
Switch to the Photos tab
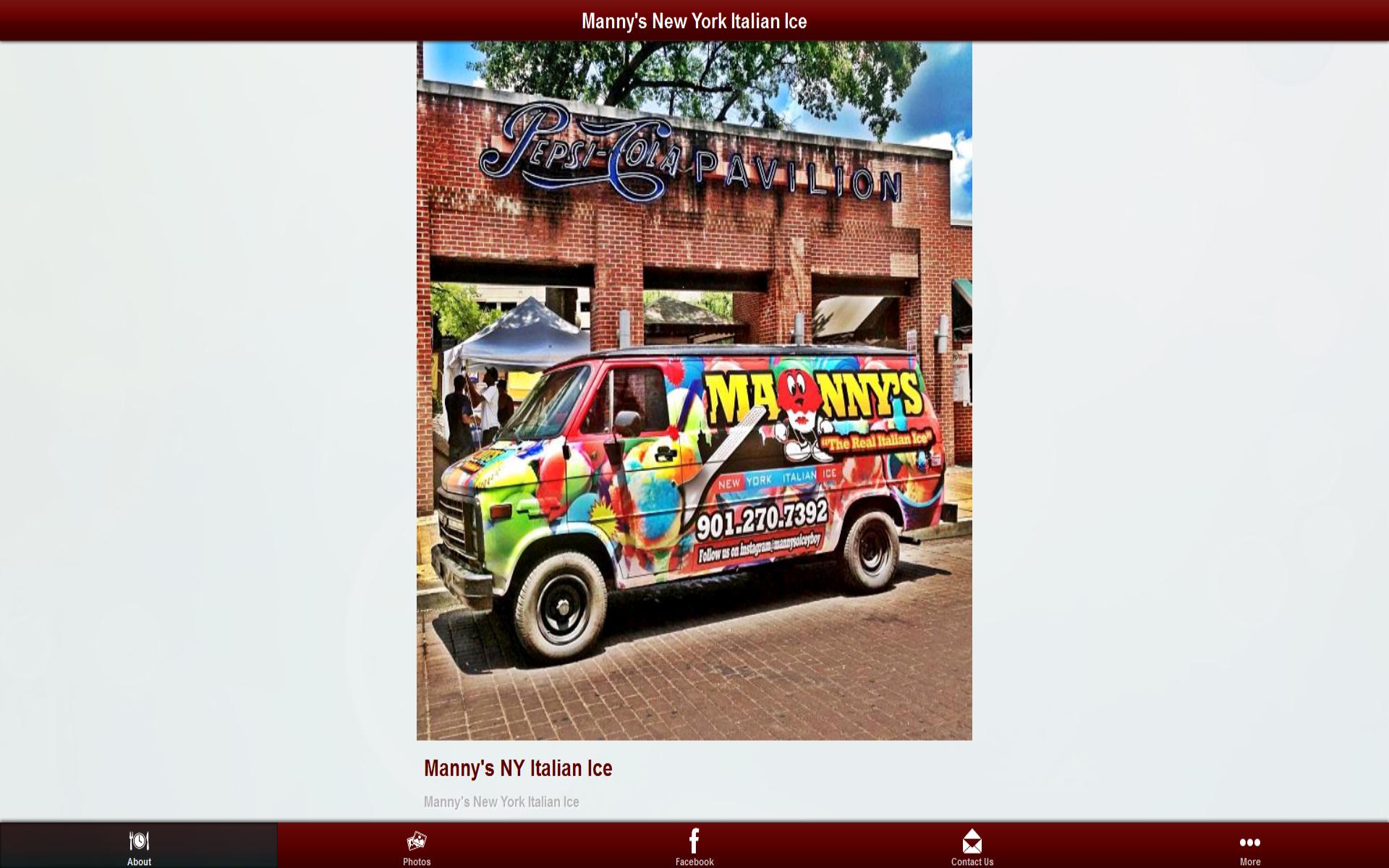pyautogui.click(x=417, y=846)
